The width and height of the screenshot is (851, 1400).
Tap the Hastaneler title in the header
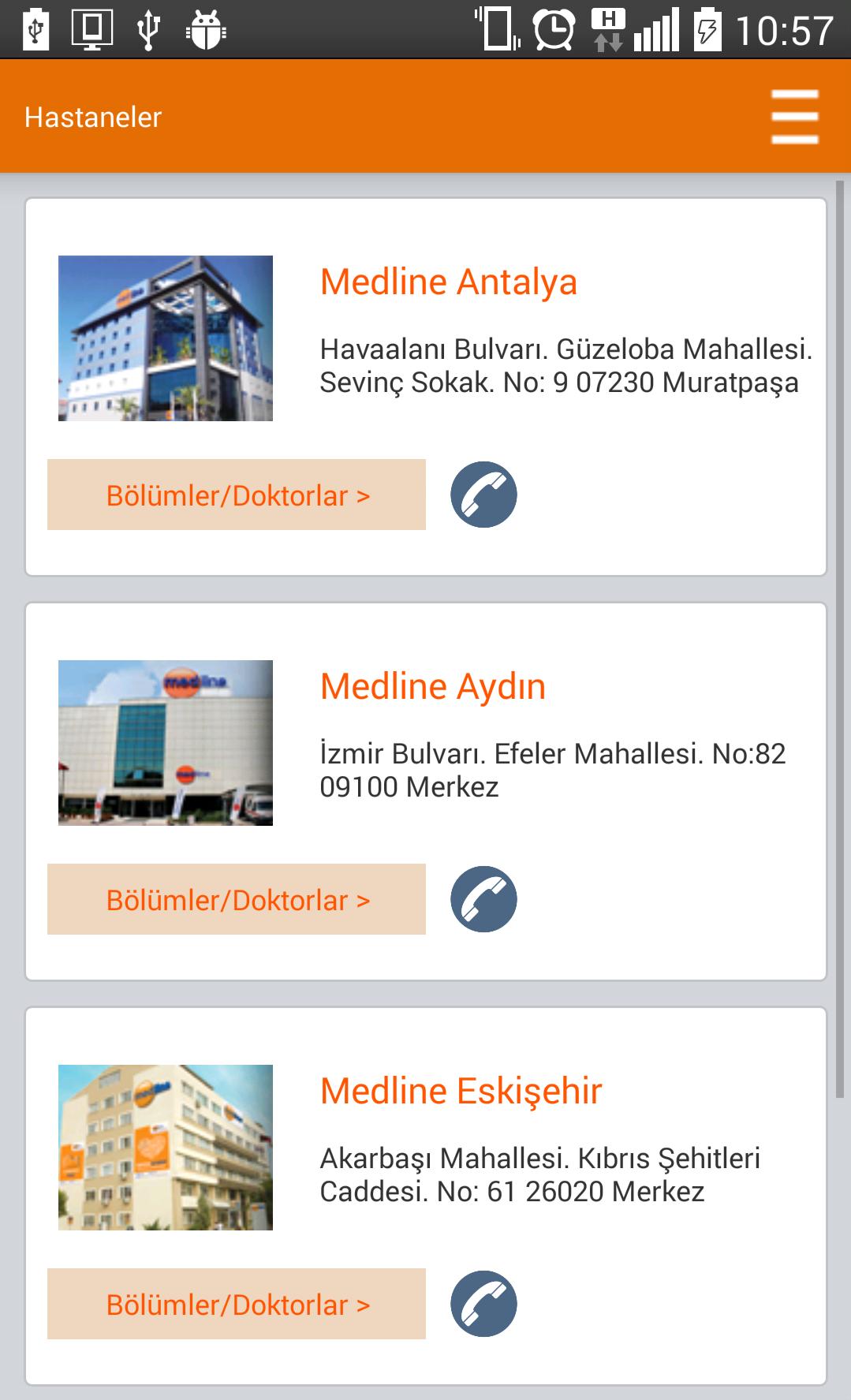point(92,117)
